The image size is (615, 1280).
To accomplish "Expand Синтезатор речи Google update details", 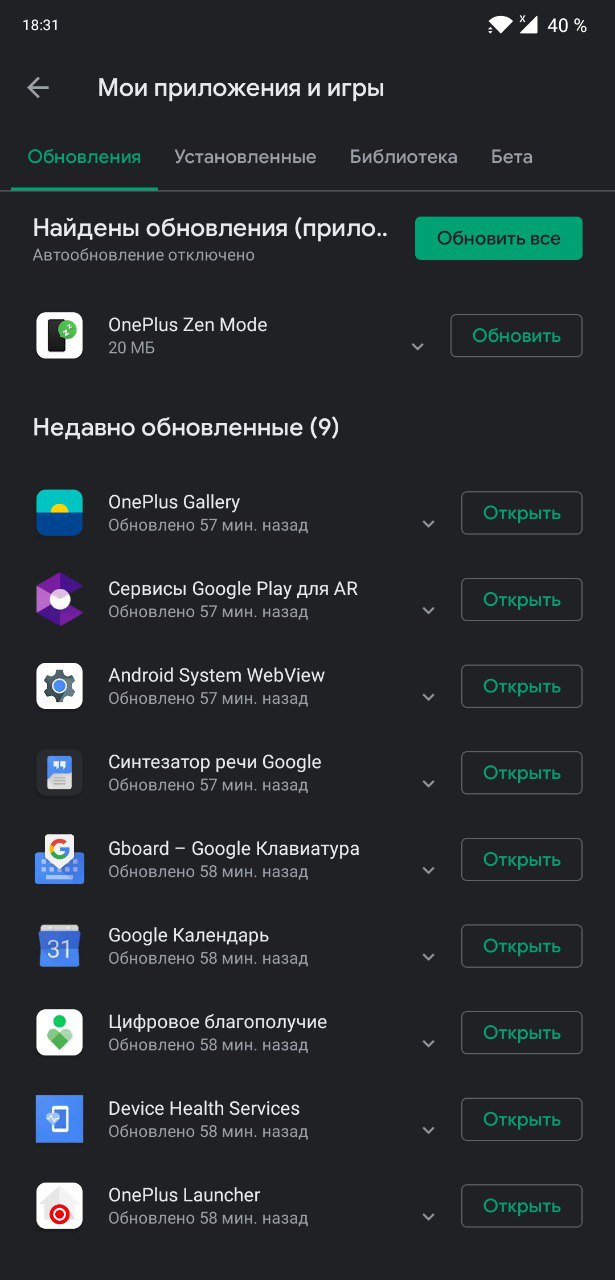I will [x=428, y=784].
